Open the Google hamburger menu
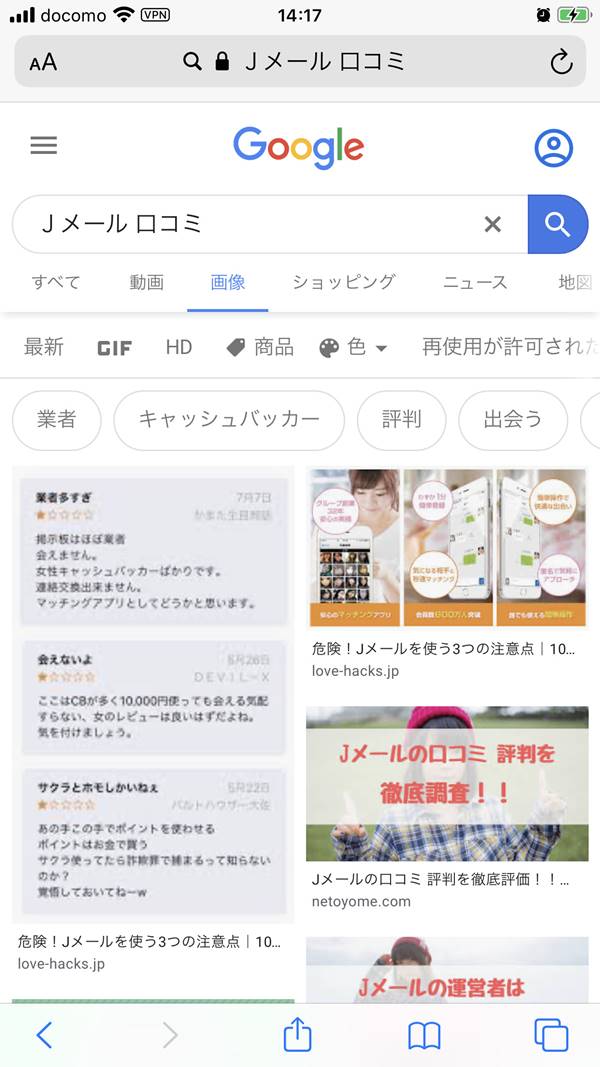This screenshot has width=600, height=1067. [x=44, y=146]
